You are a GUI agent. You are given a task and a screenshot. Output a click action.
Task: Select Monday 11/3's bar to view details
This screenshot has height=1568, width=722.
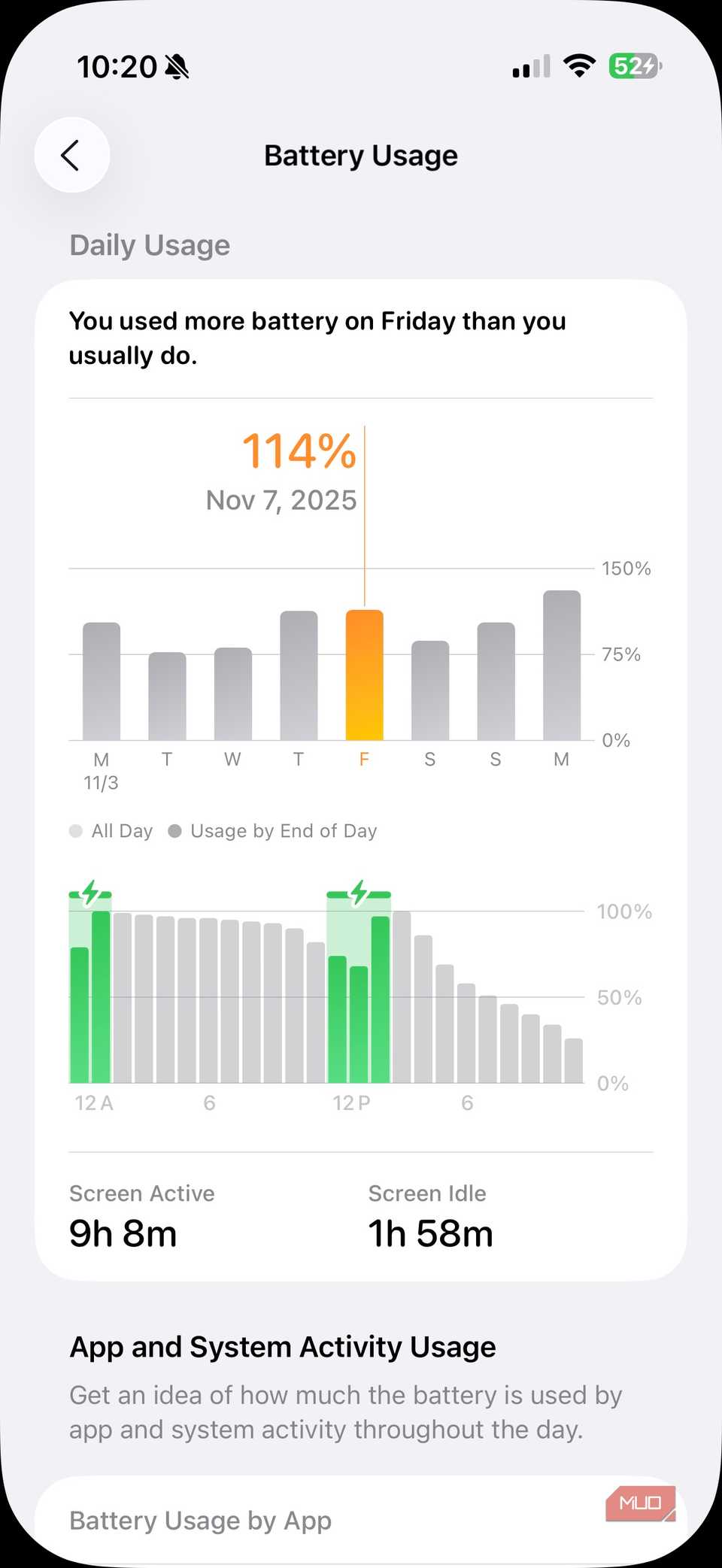(102, 681)
